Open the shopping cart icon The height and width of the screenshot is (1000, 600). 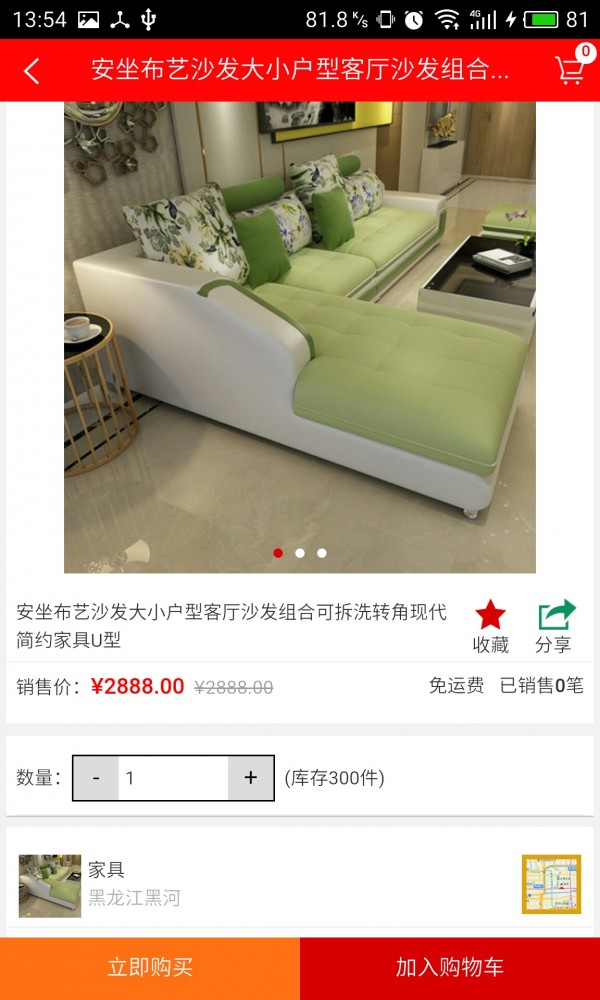coord(570,69)
